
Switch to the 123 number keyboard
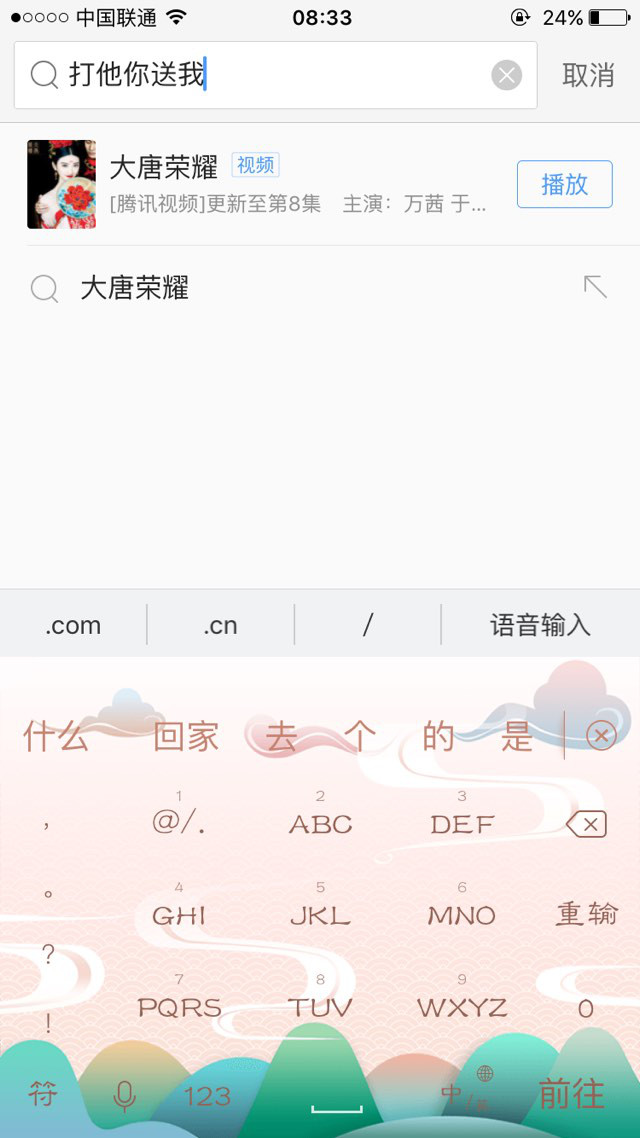coord(207,1096)
